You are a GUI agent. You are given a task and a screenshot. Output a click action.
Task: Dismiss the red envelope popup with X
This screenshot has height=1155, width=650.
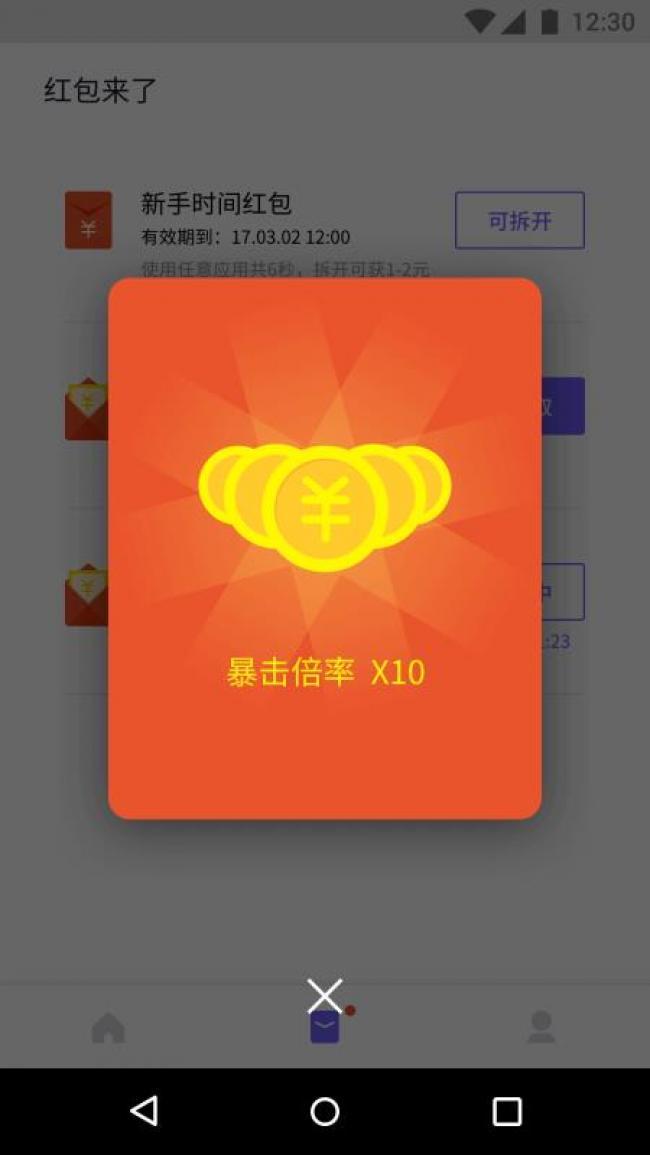(325, 995)
